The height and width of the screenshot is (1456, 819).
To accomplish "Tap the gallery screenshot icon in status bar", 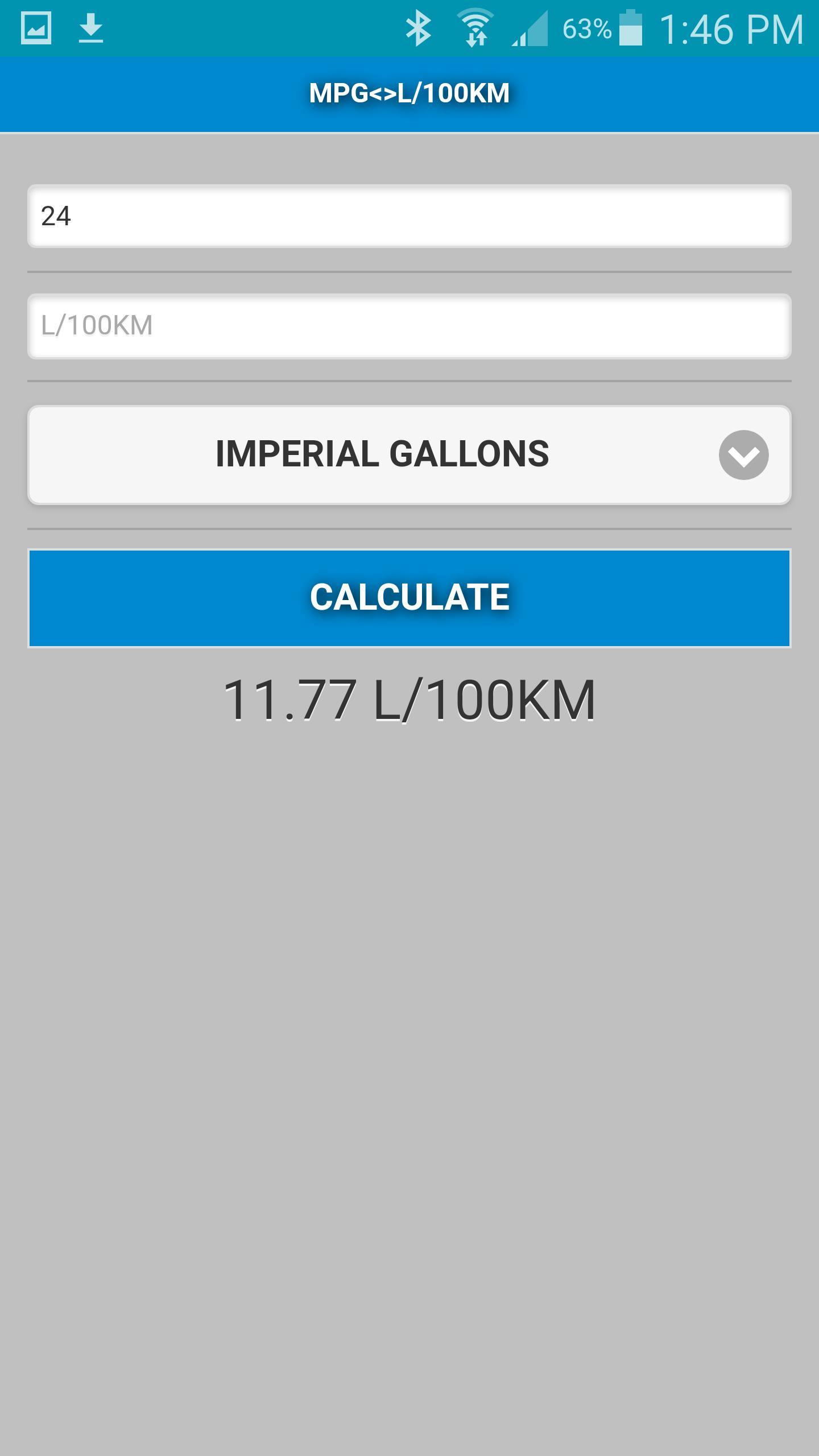I will coord(36,26).
